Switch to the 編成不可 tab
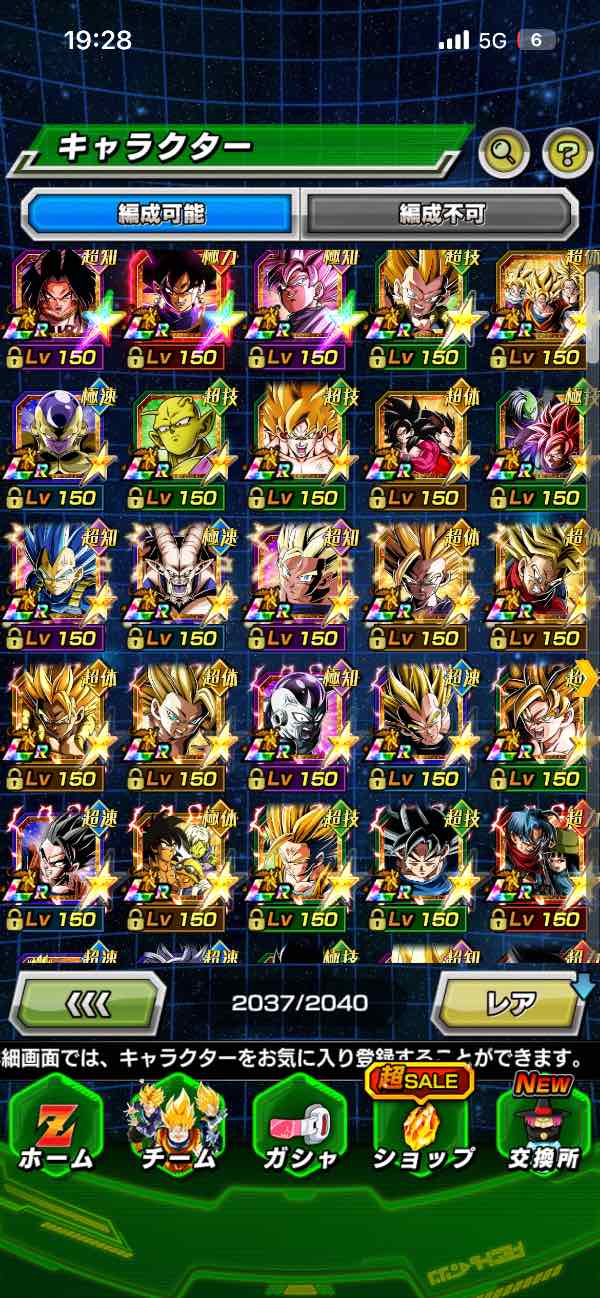 441,213
